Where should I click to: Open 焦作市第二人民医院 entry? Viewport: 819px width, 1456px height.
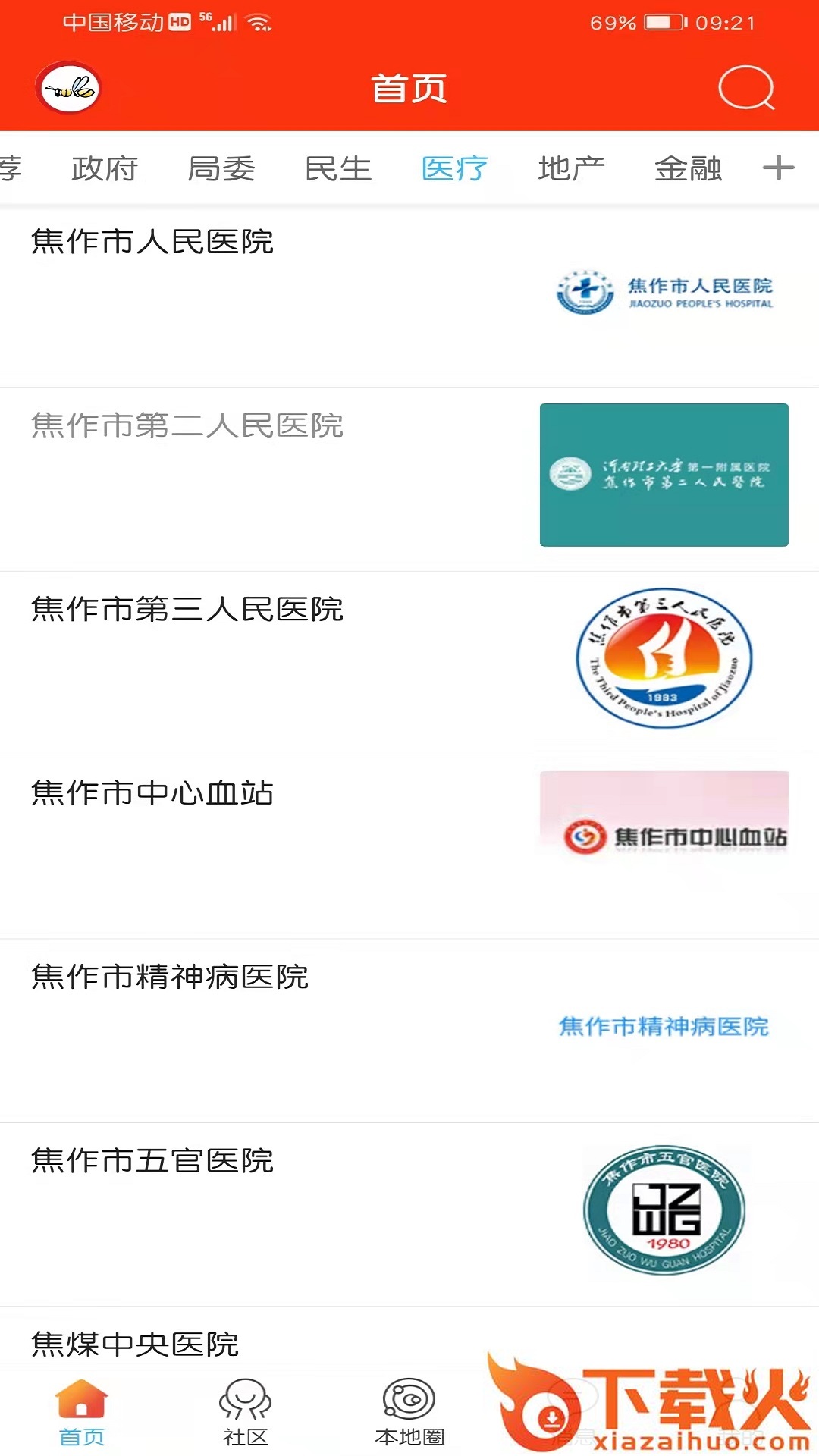click(409, 478)
